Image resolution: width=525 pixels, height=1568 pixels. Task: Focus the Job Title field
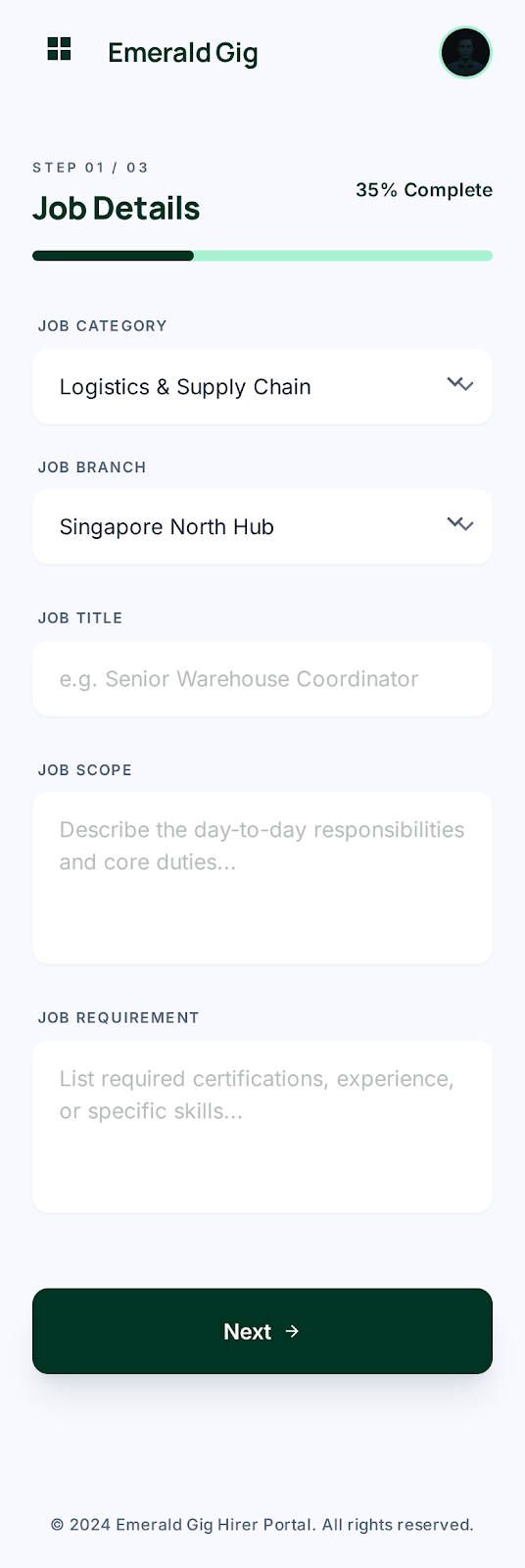262,678
